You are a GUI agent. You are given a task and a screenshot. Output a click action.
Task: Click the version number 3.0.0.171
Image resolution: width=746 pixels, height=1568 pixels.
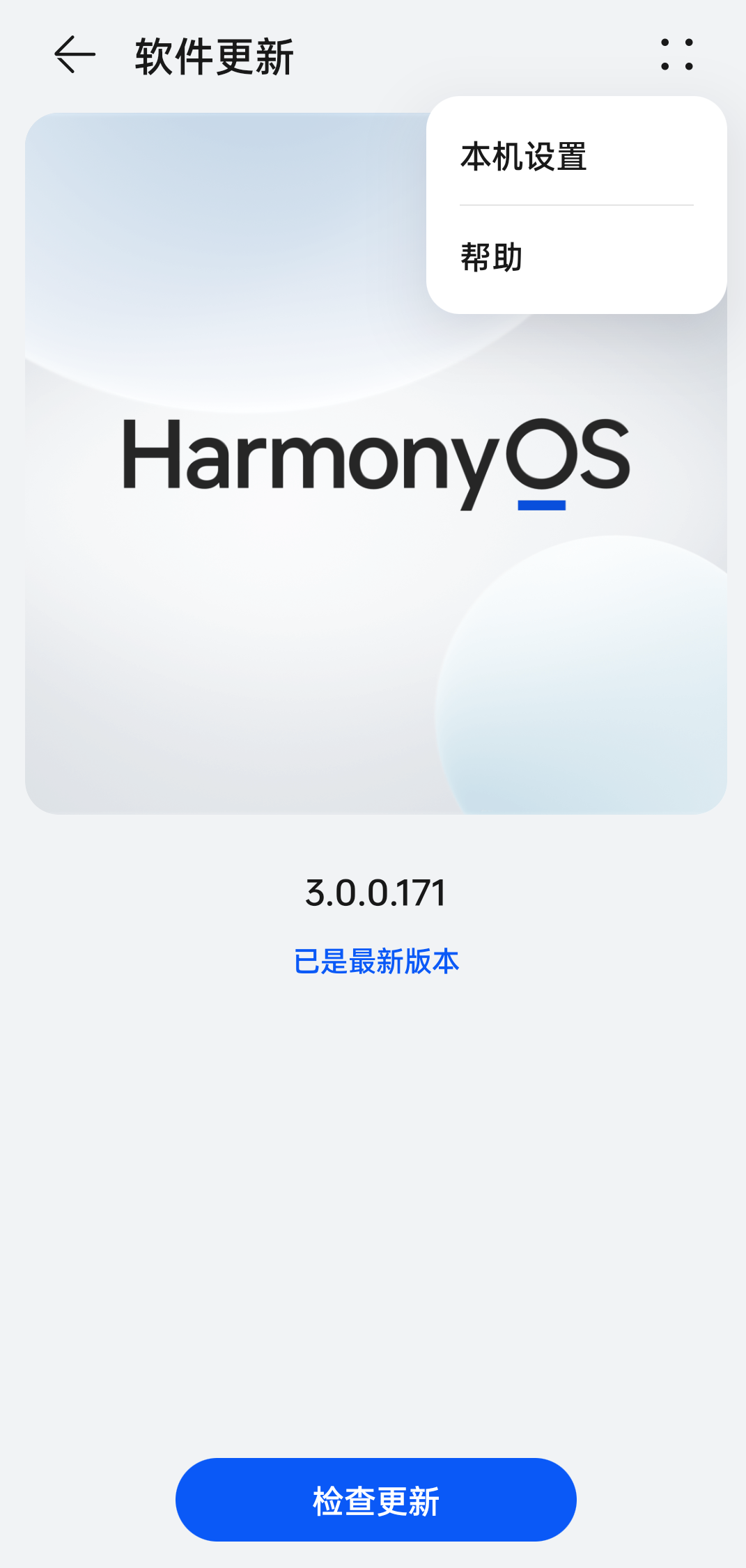375,893
